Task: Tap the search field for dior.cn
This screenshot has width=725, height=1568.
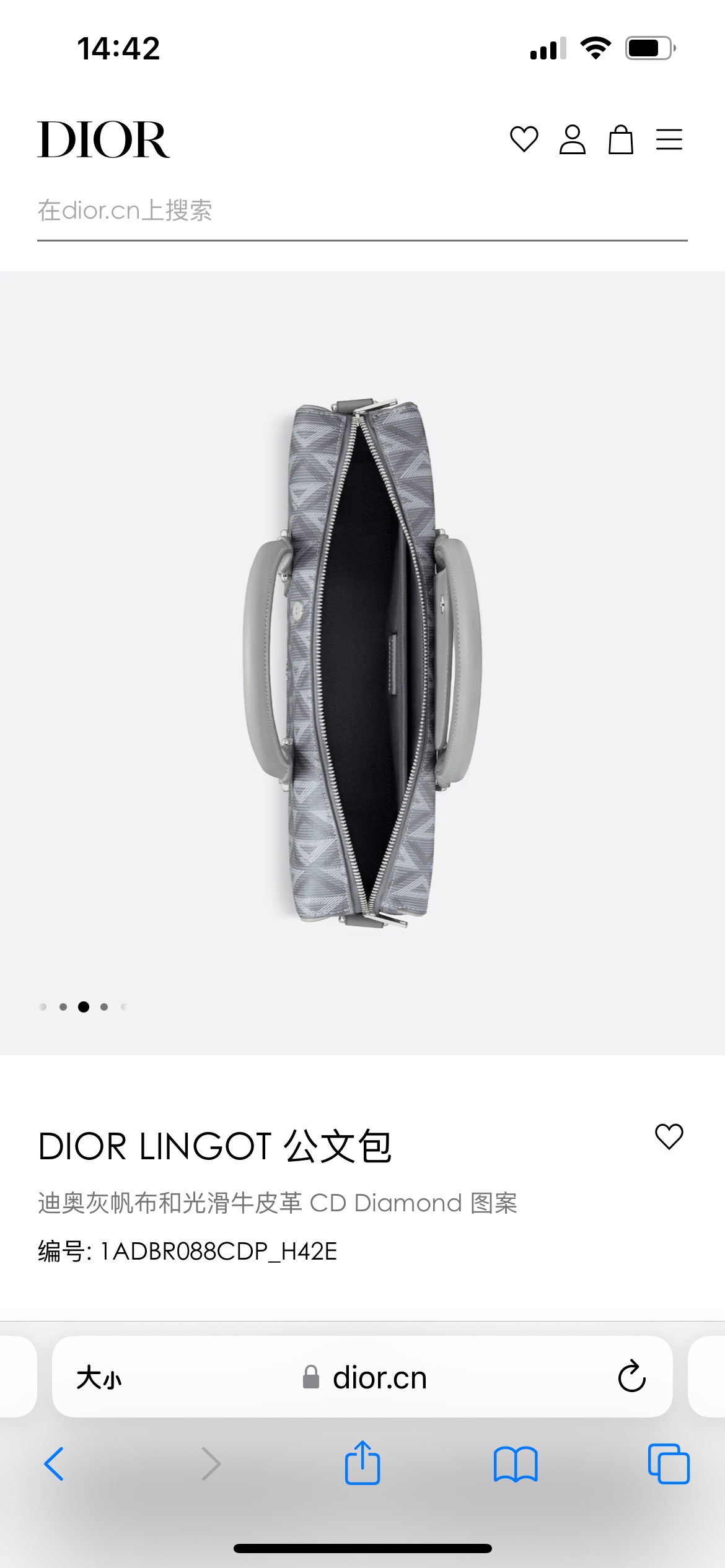Action: pos(362,211)
